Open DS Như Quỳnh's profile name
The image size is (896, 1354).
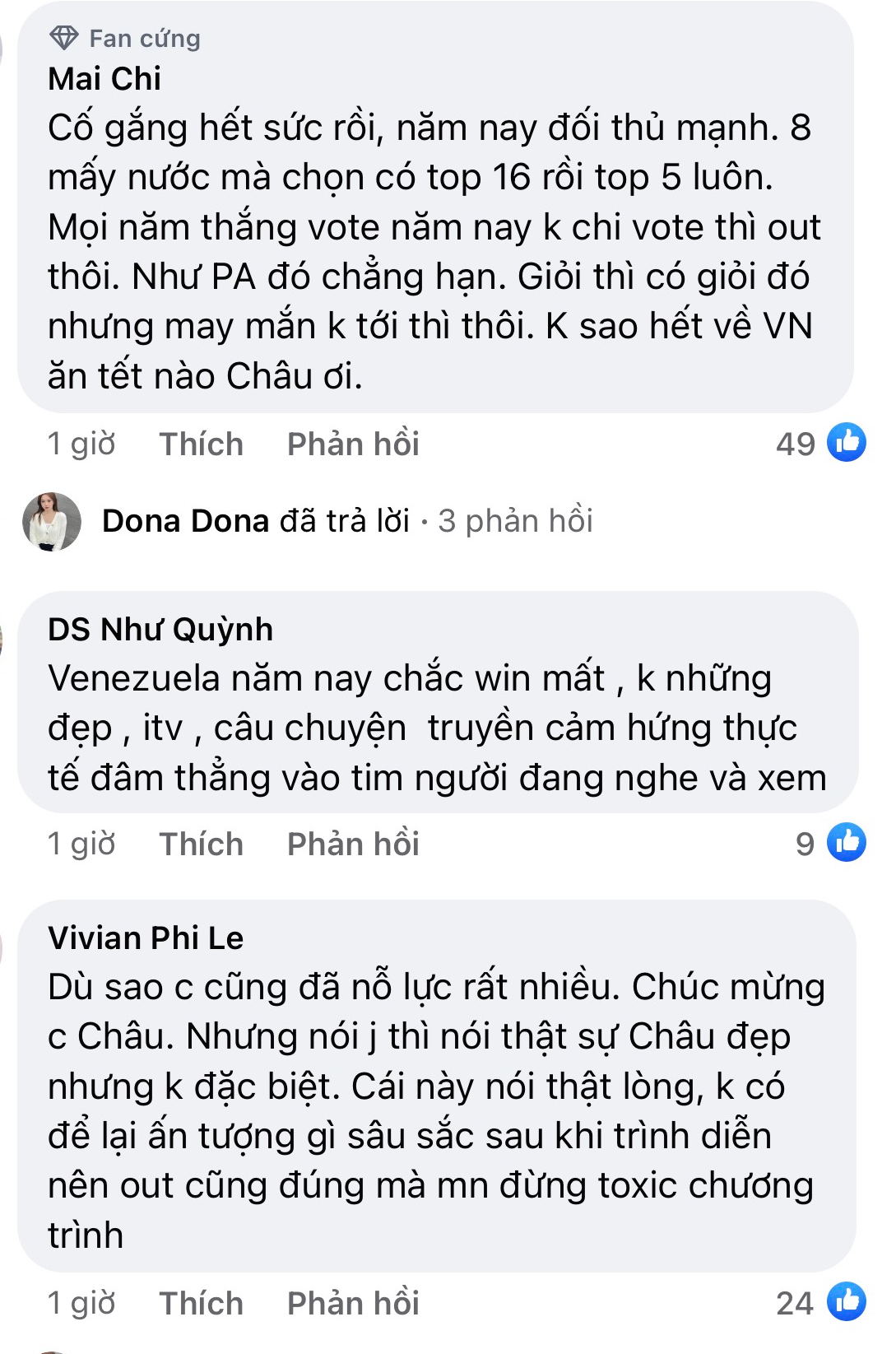(x=160, y=630)
